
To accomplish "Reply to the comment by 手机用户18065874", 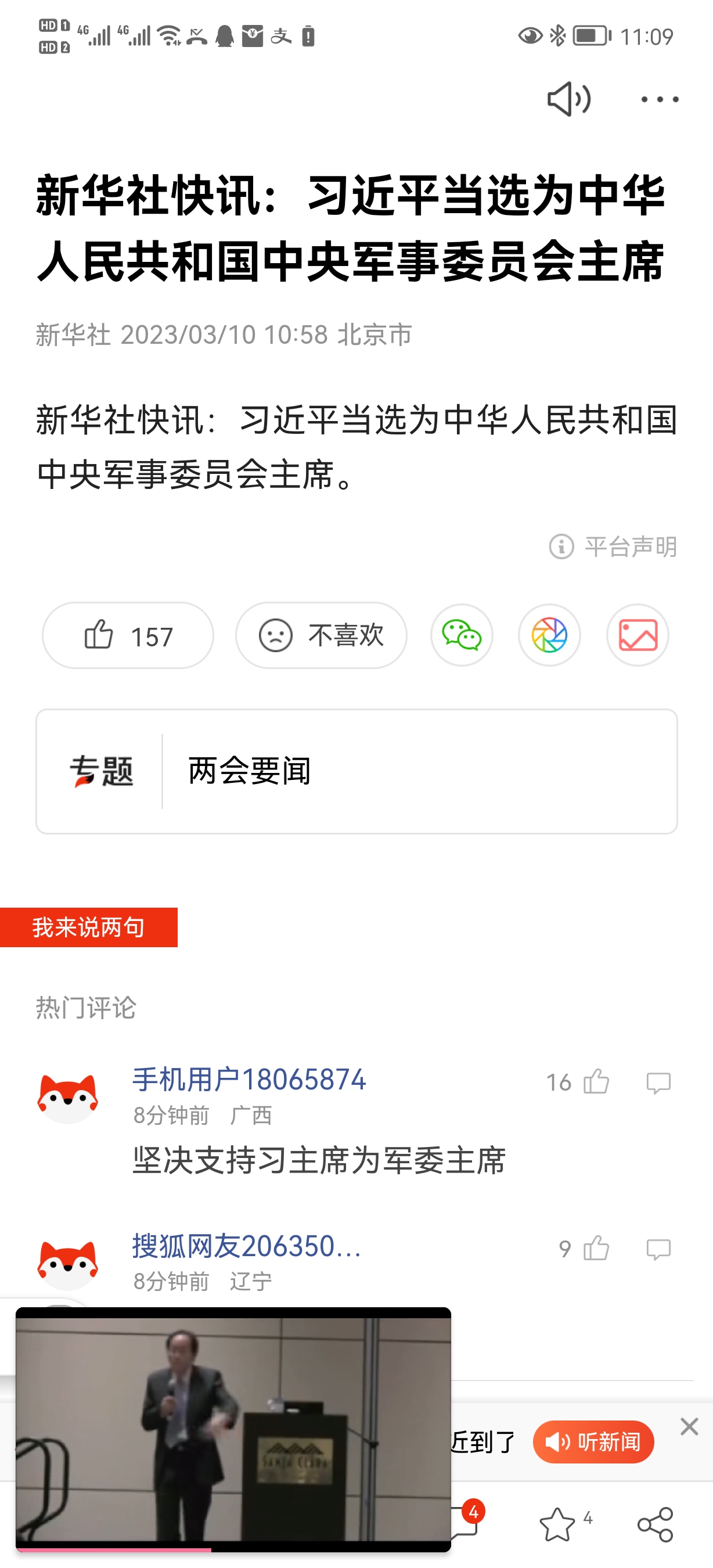I will click(x=658, y=1083).
